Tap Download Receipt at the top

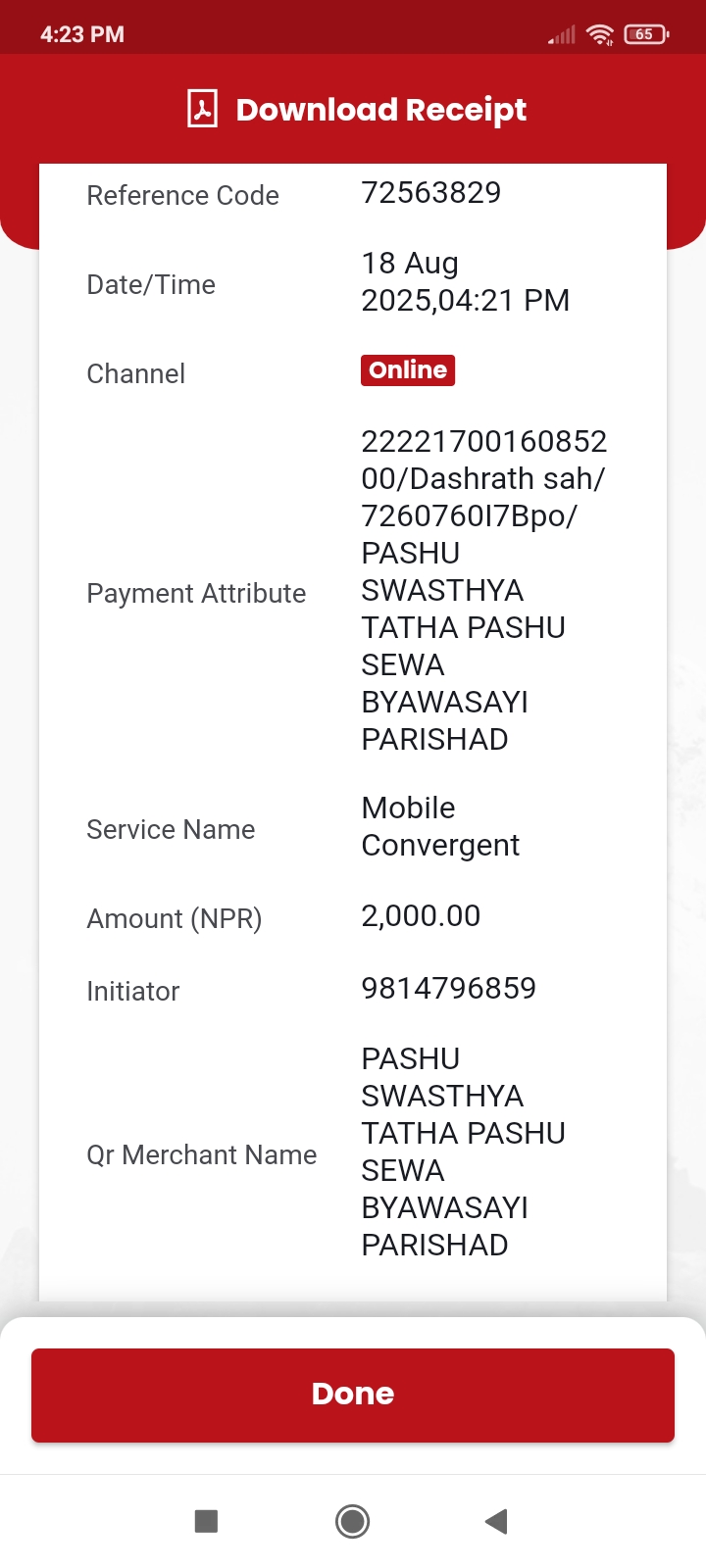coord(357,109)
